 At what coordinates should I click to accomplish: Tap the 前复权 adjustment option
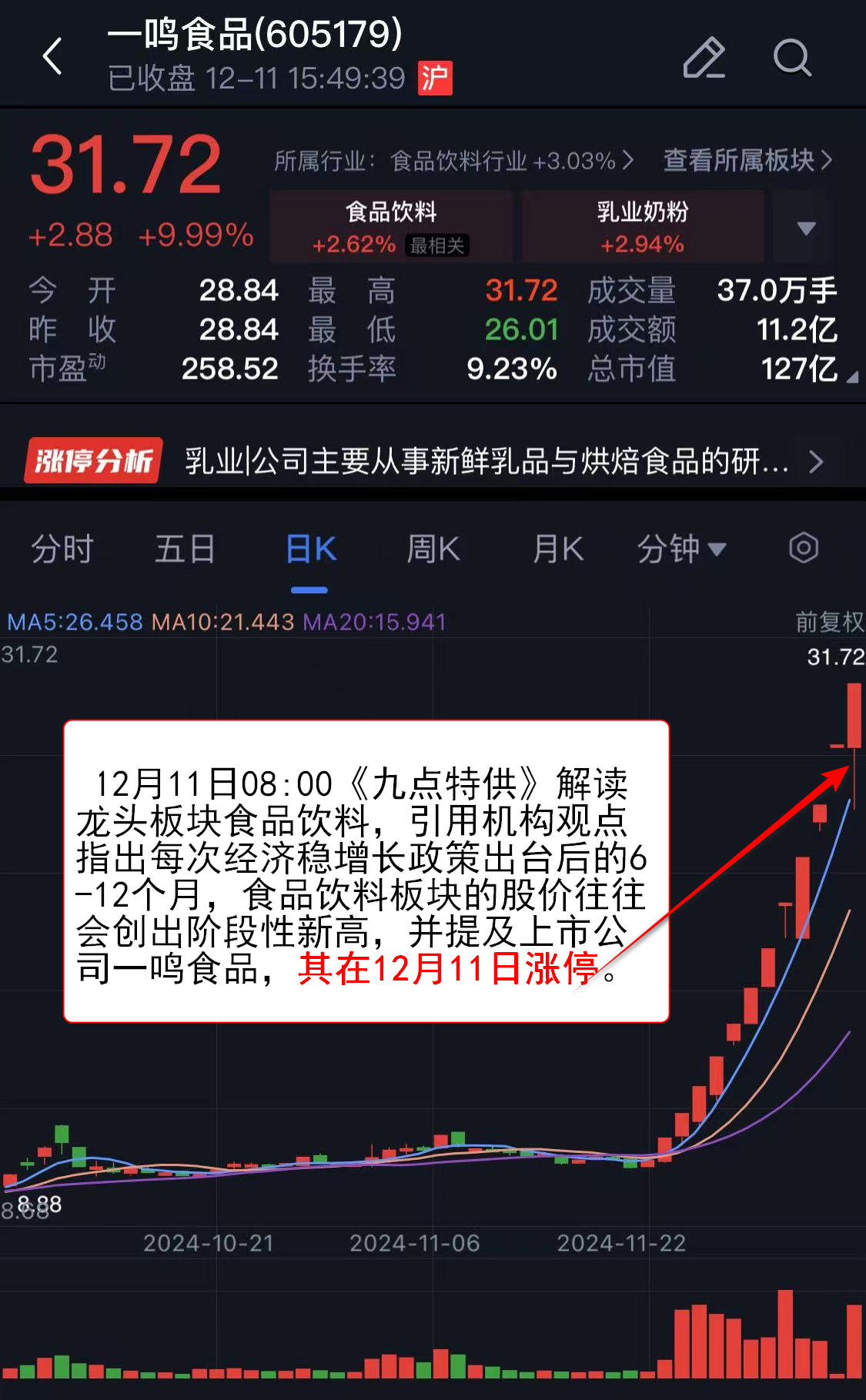tap(829, 621)
